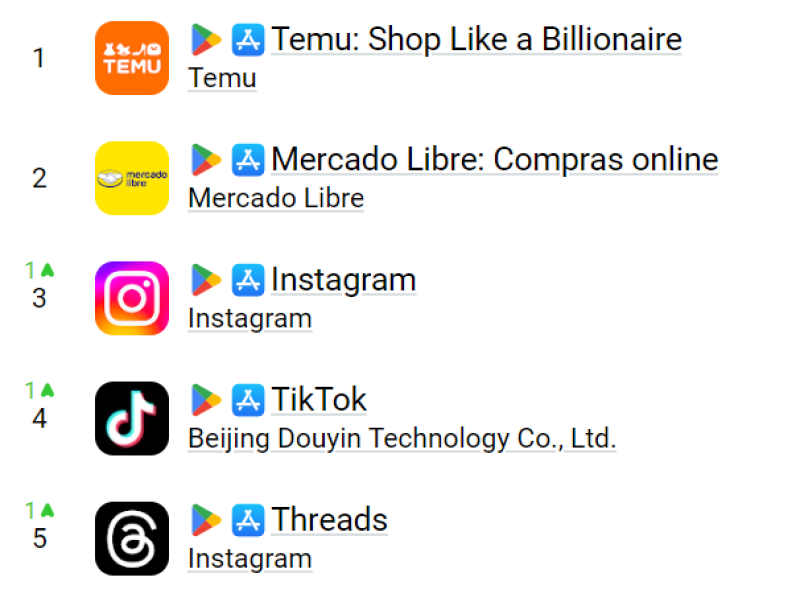The width and height of the screenshot is (800, 602).
Task: Open App Store icon for the Instagram app
Action: tap(247, 280)
